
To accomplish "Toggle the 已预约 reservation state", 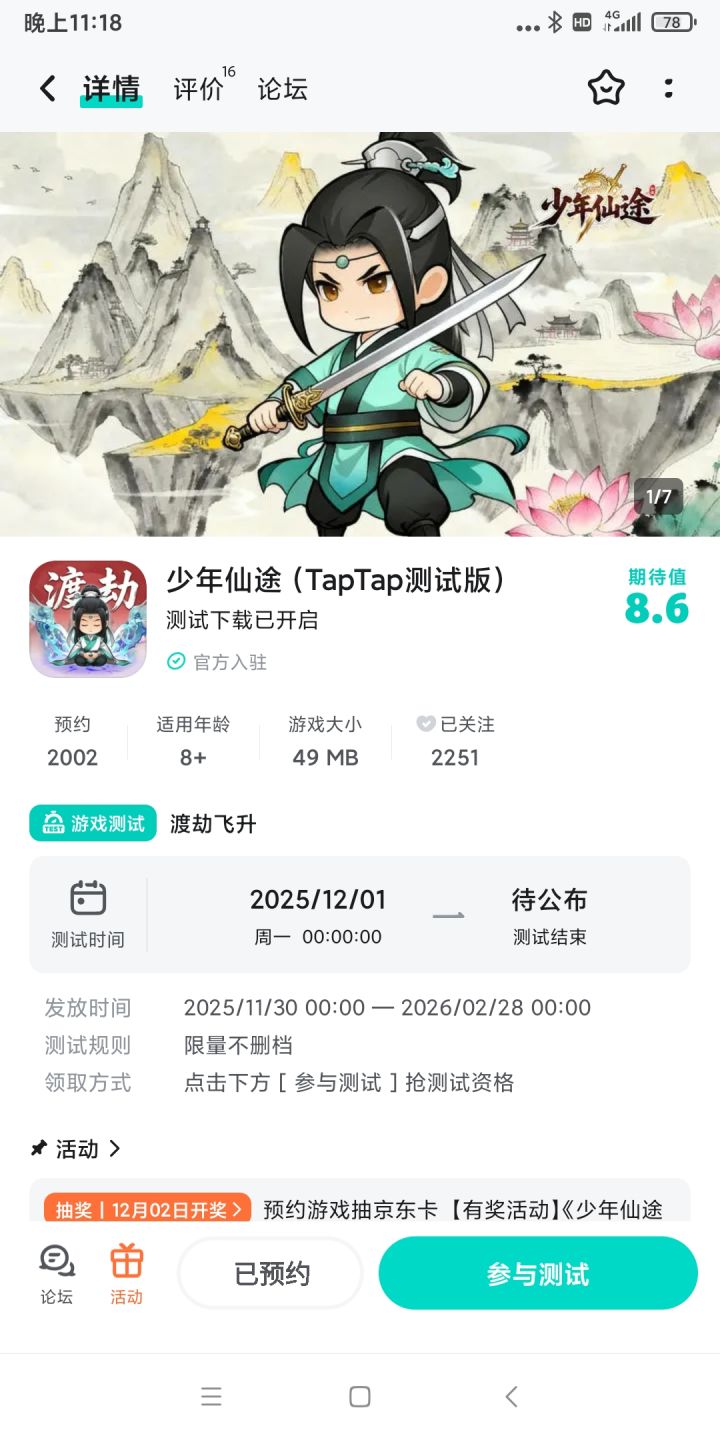I will pos(269,1272).
